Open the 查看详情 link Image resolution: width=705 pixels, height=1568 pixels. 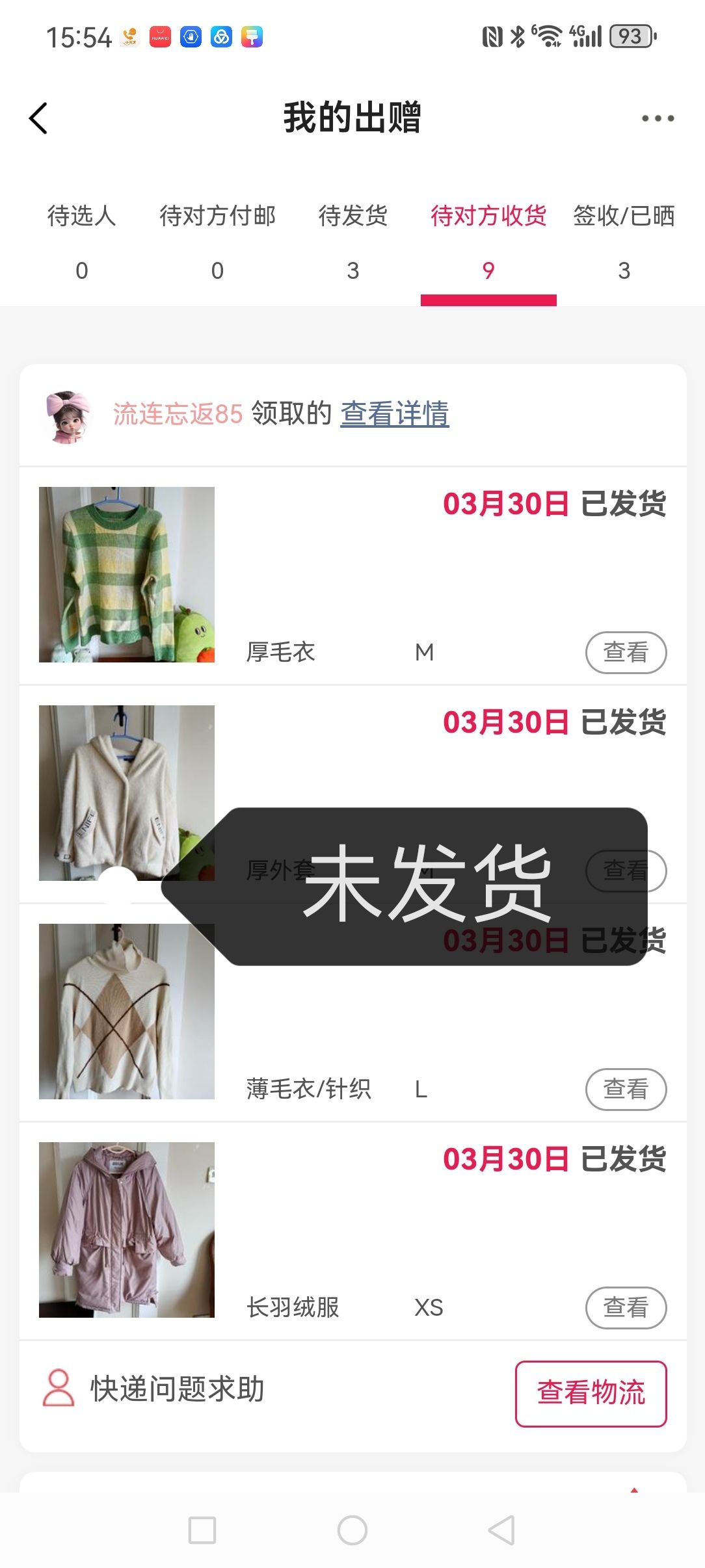tap(395, 413)
